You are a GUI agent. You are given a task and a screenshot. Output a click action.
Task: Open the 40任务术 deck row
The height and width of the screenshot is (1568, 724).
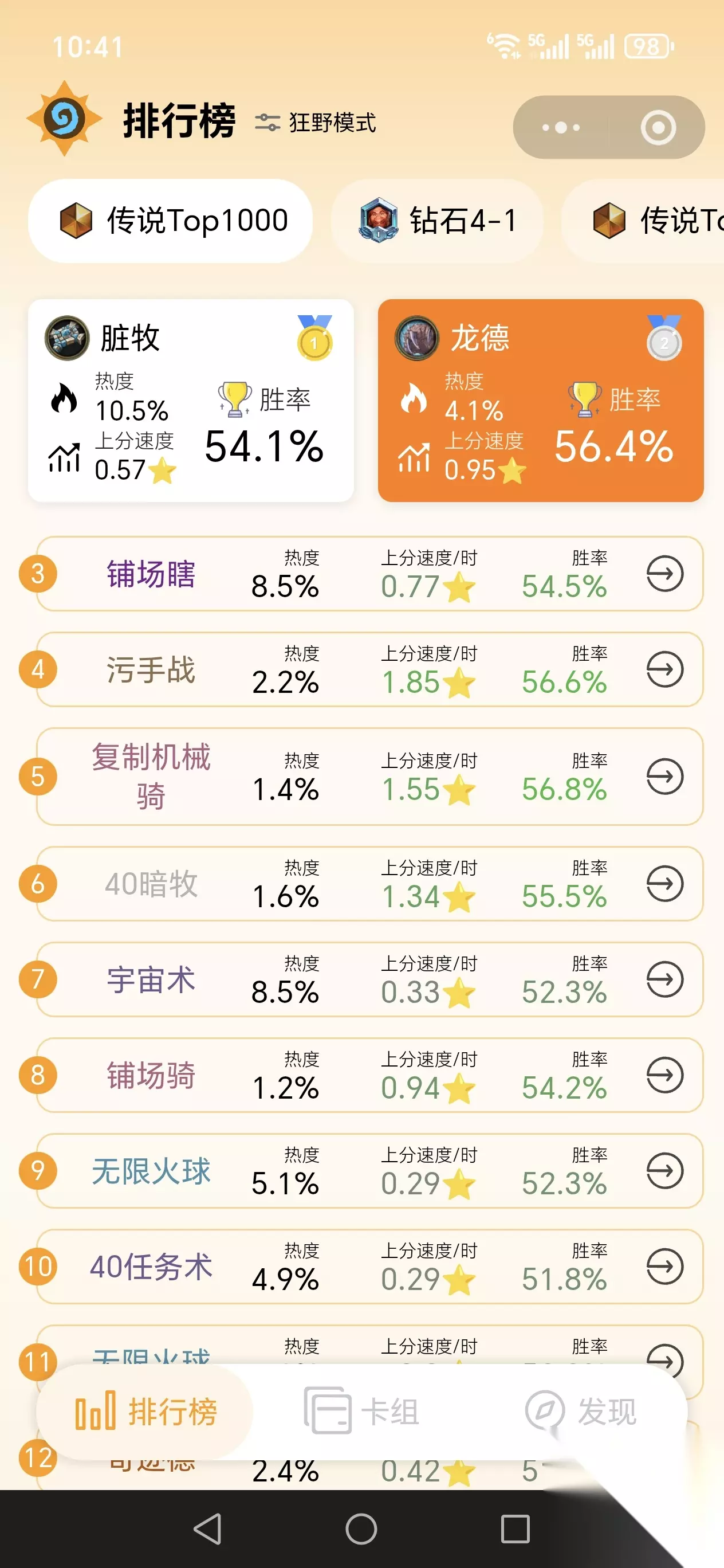point(369,1265)
